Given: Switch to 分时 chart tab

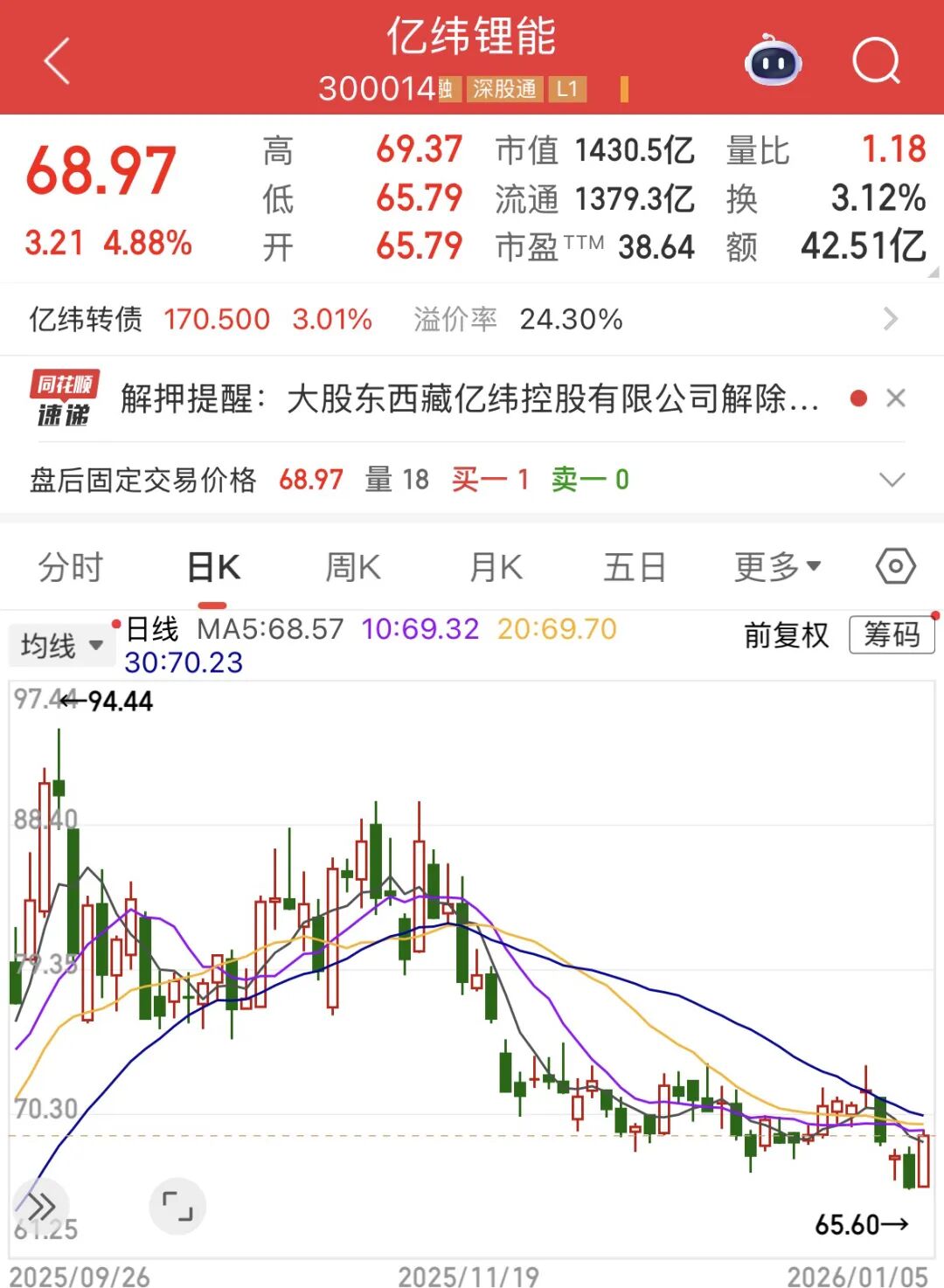Looking at the screenshot, I should click(70, 568).
